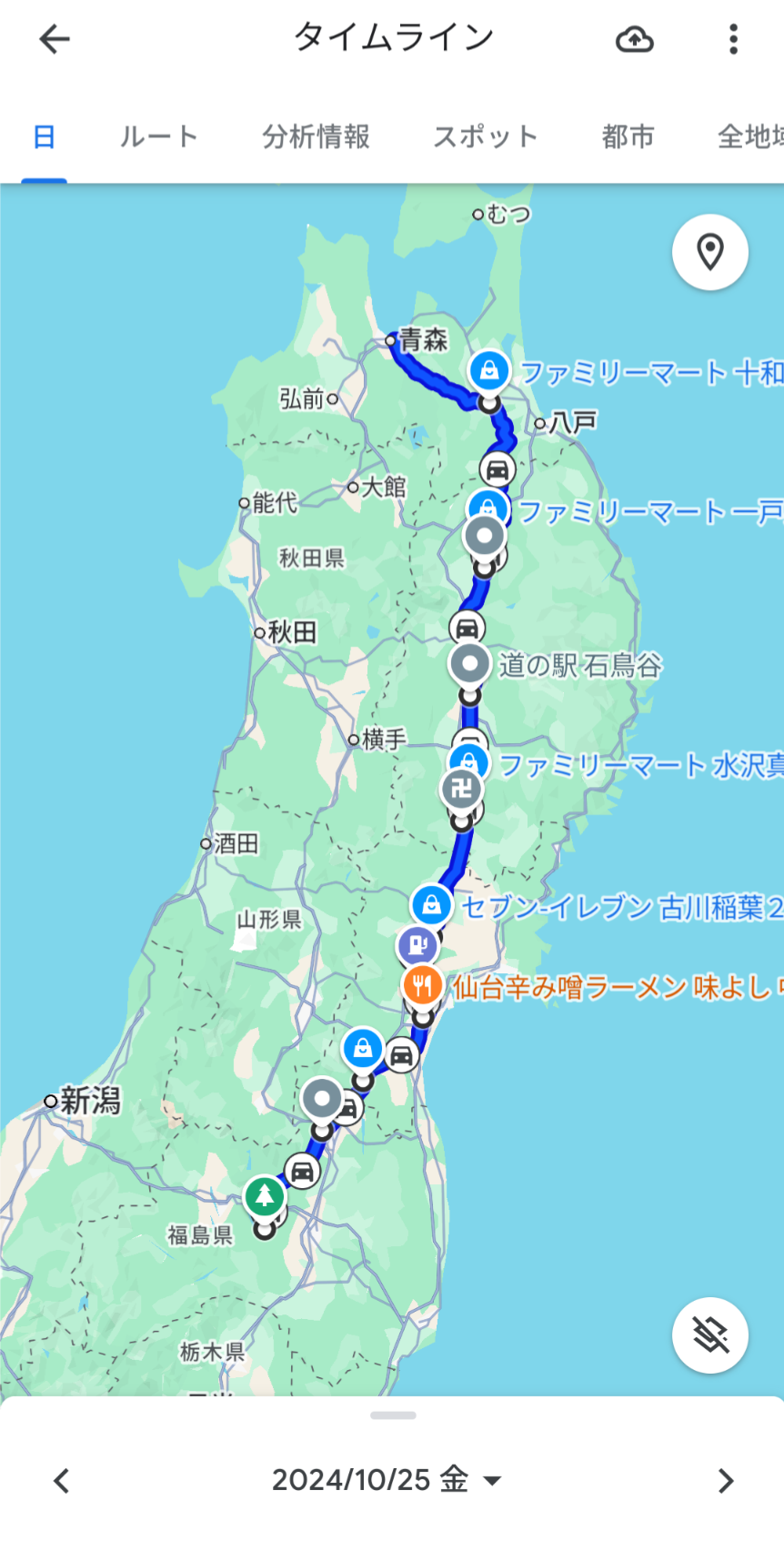Open the 道の駅 石鳥谷 marker

click(x=470, y=664)
